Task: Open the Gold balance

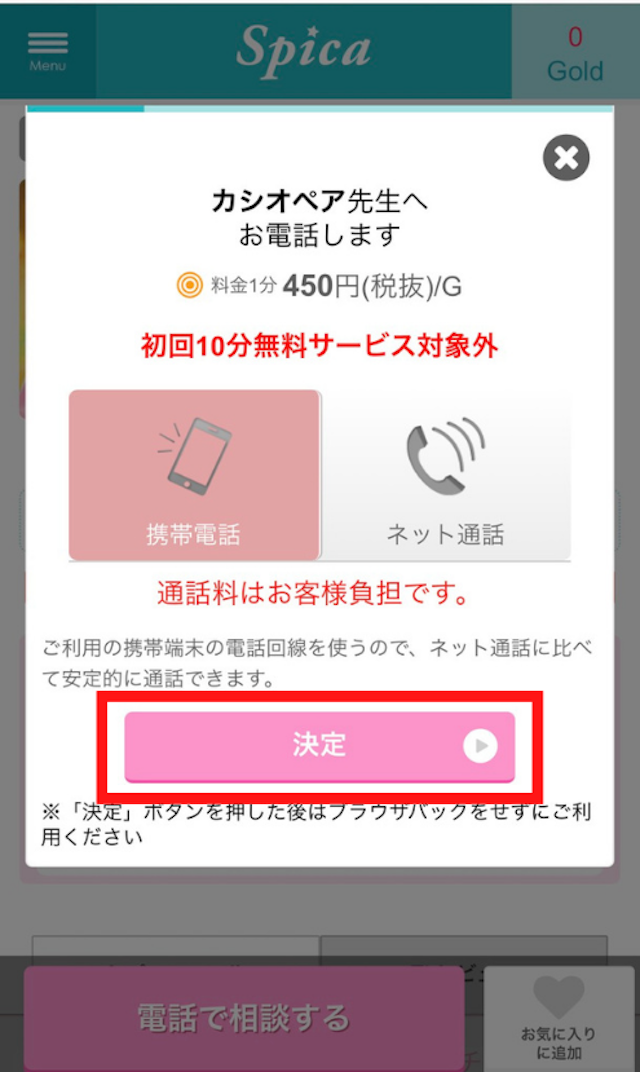Action: [574, 52]
